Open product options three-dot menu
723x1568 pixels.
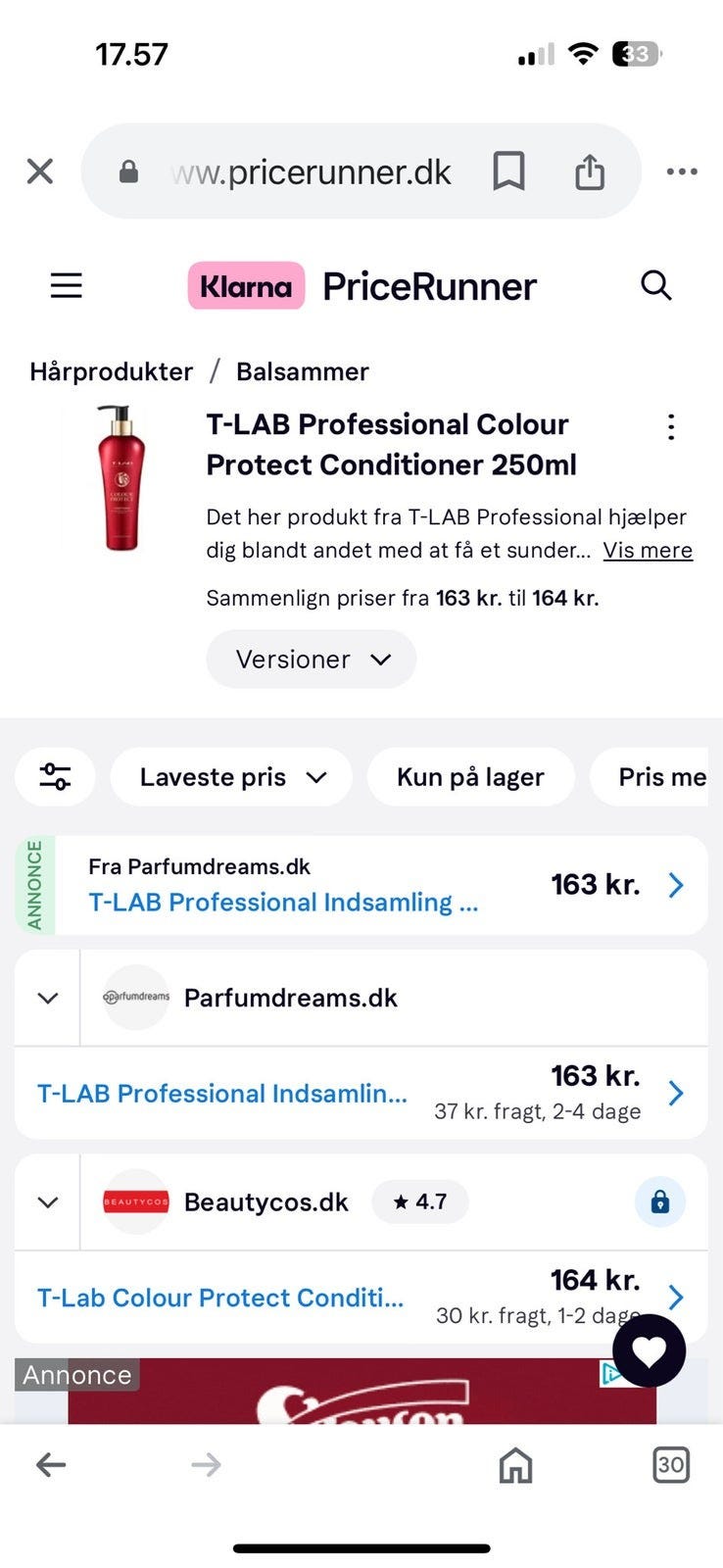pyautogui.click(x=671, y=426)
